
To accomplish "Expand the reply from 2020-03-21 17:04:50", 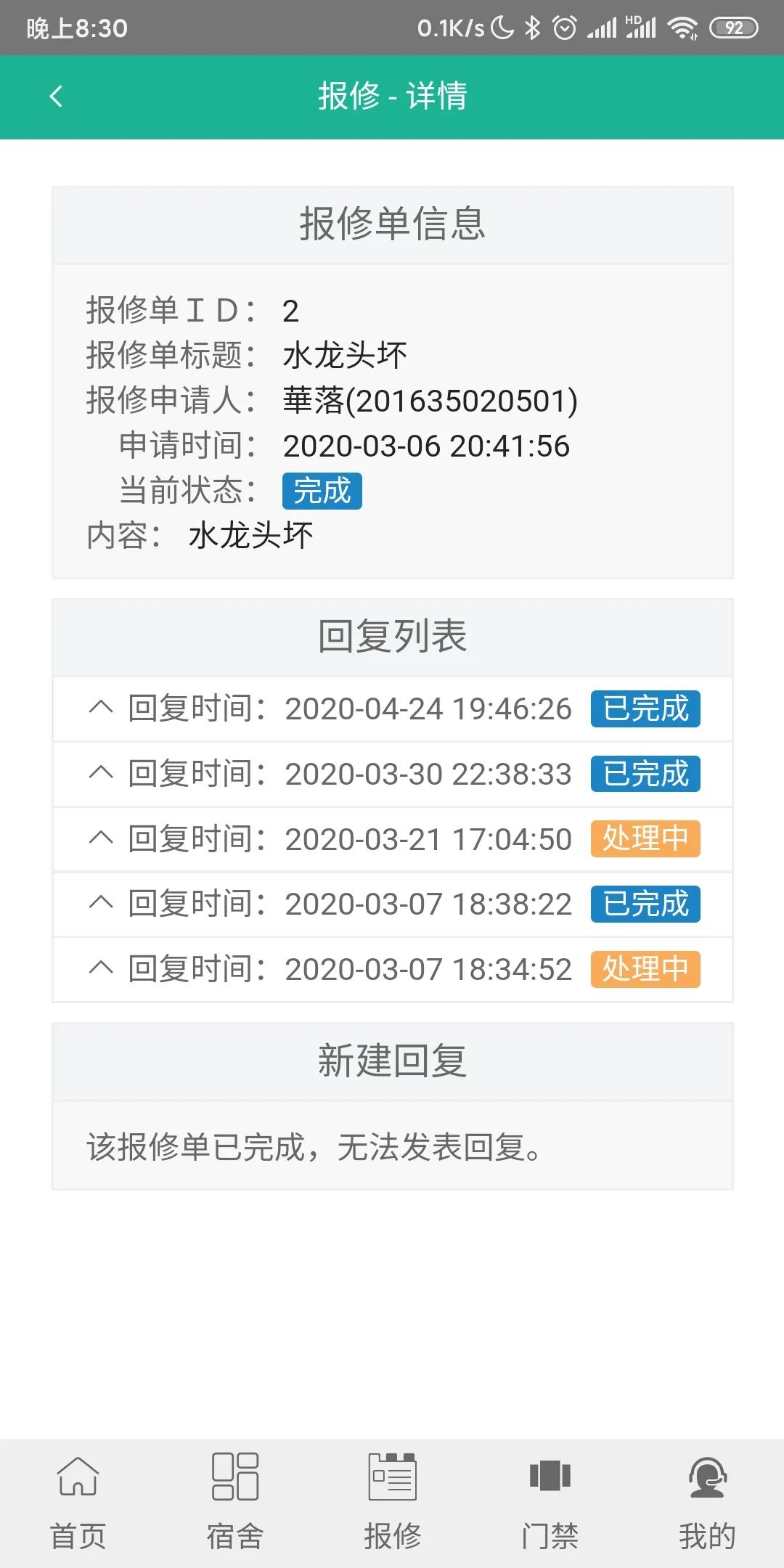I will pos(392,839).
